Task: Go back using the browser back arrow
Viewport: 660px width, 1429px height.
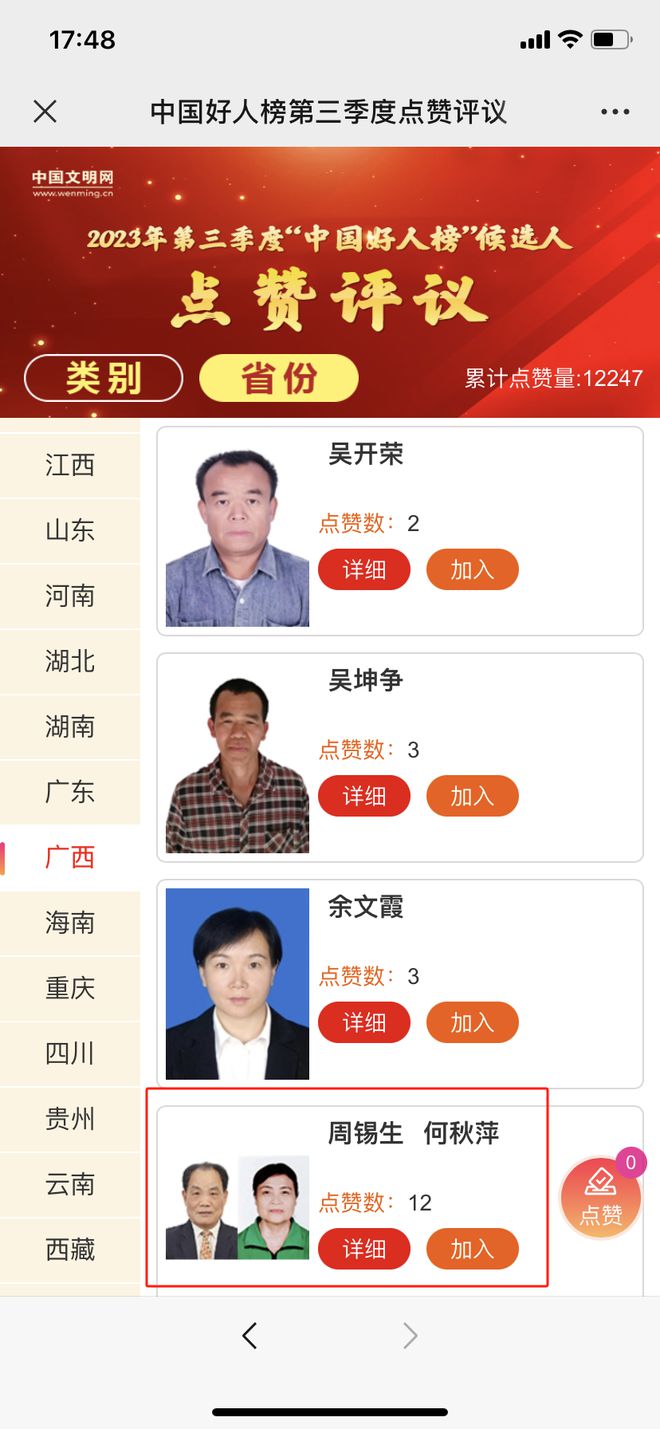Action: (250, 1335)
